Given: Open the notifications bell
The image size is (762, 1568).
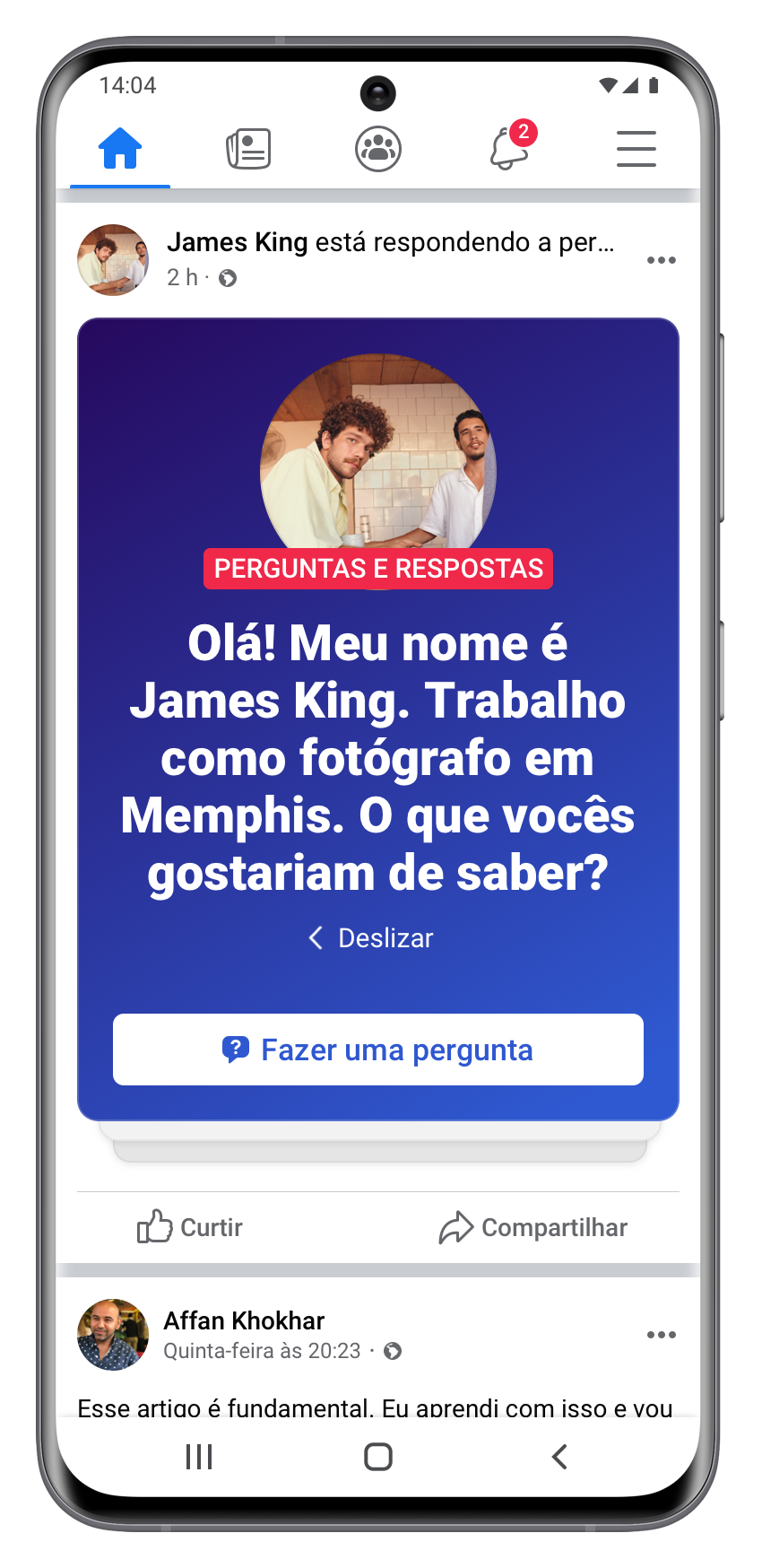Looking at the screenshot, I should click(x=508, y=148).
